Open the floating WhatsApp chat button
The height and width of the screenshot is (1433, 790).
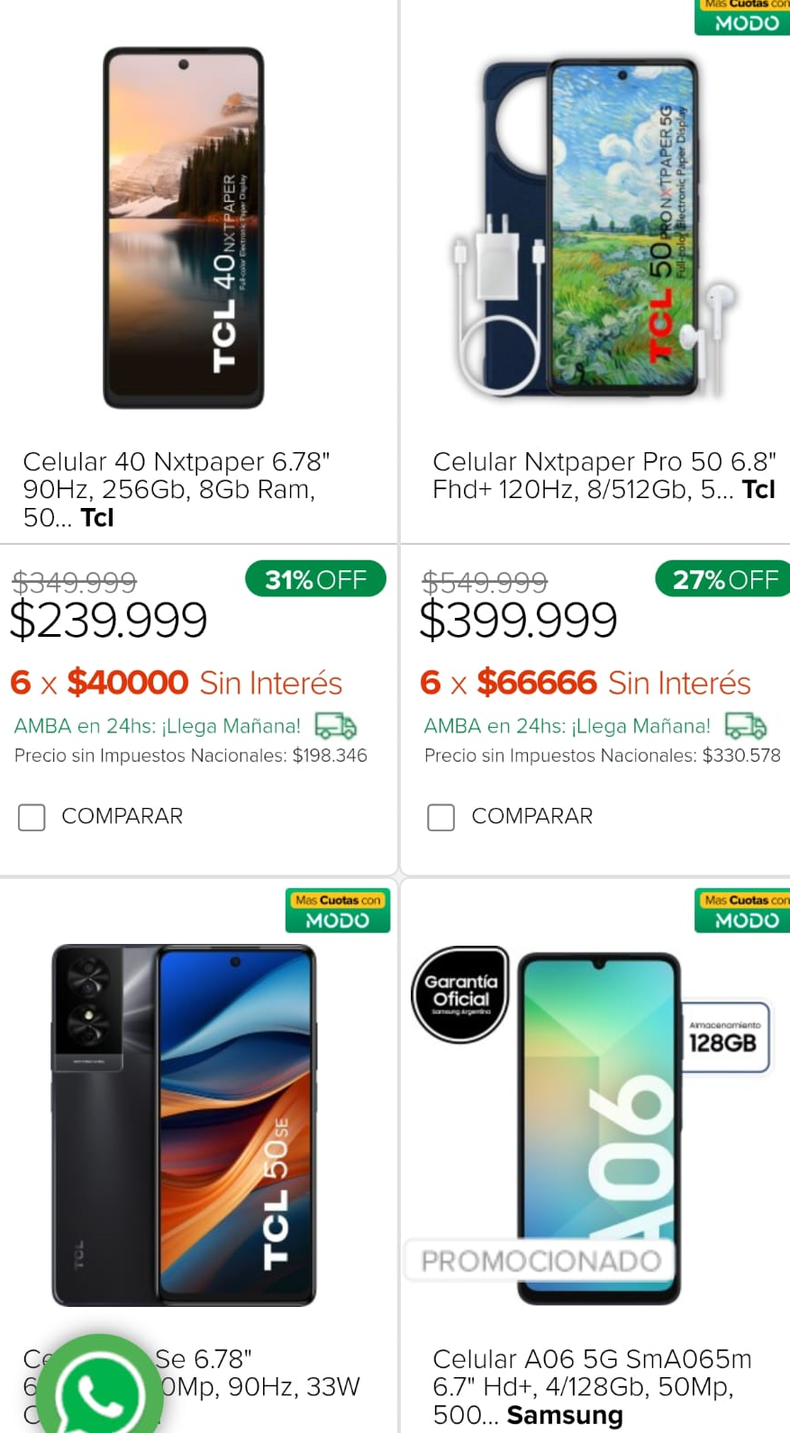click(100, 1392)
